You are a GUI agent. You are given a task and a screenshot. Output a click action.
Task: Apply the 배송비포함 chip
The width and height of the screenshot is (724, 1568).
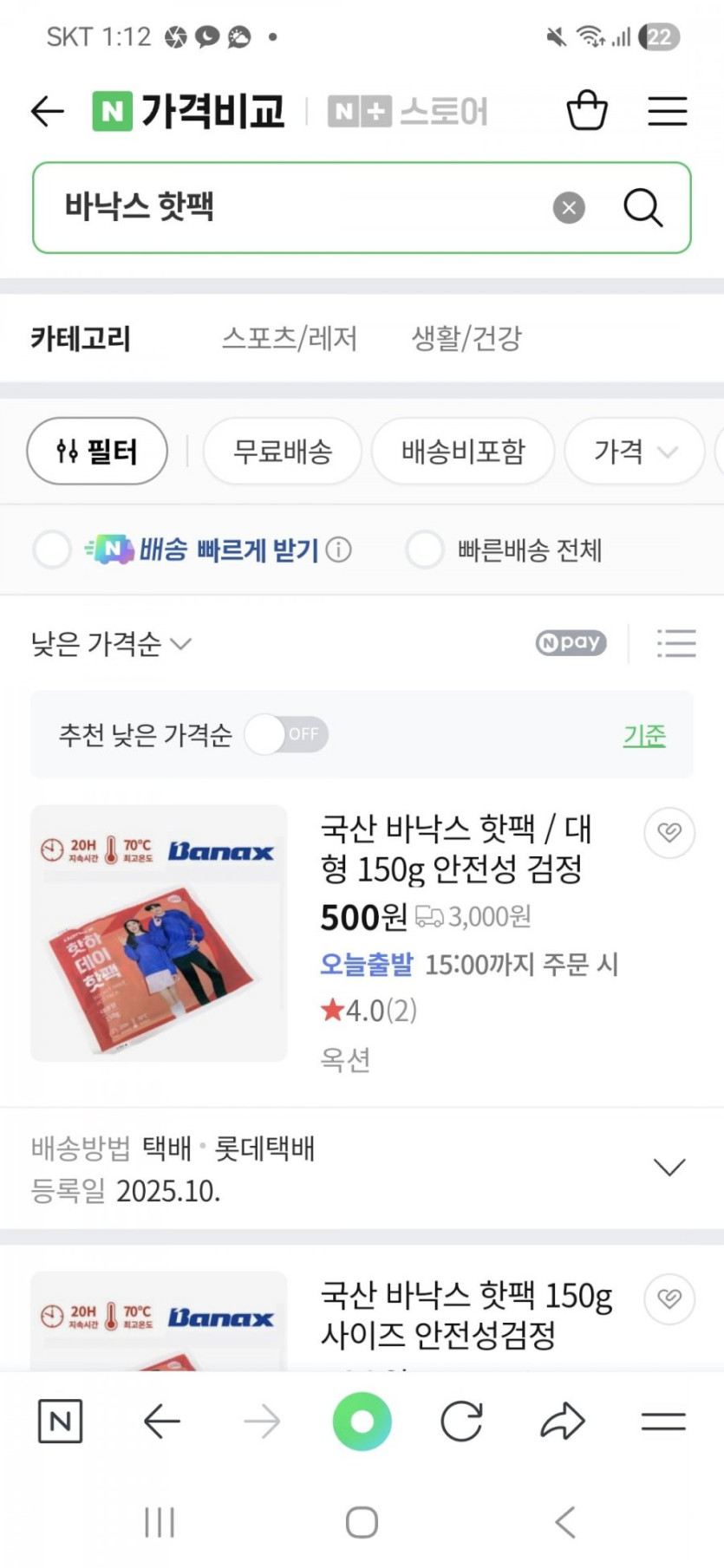point(463,451)
